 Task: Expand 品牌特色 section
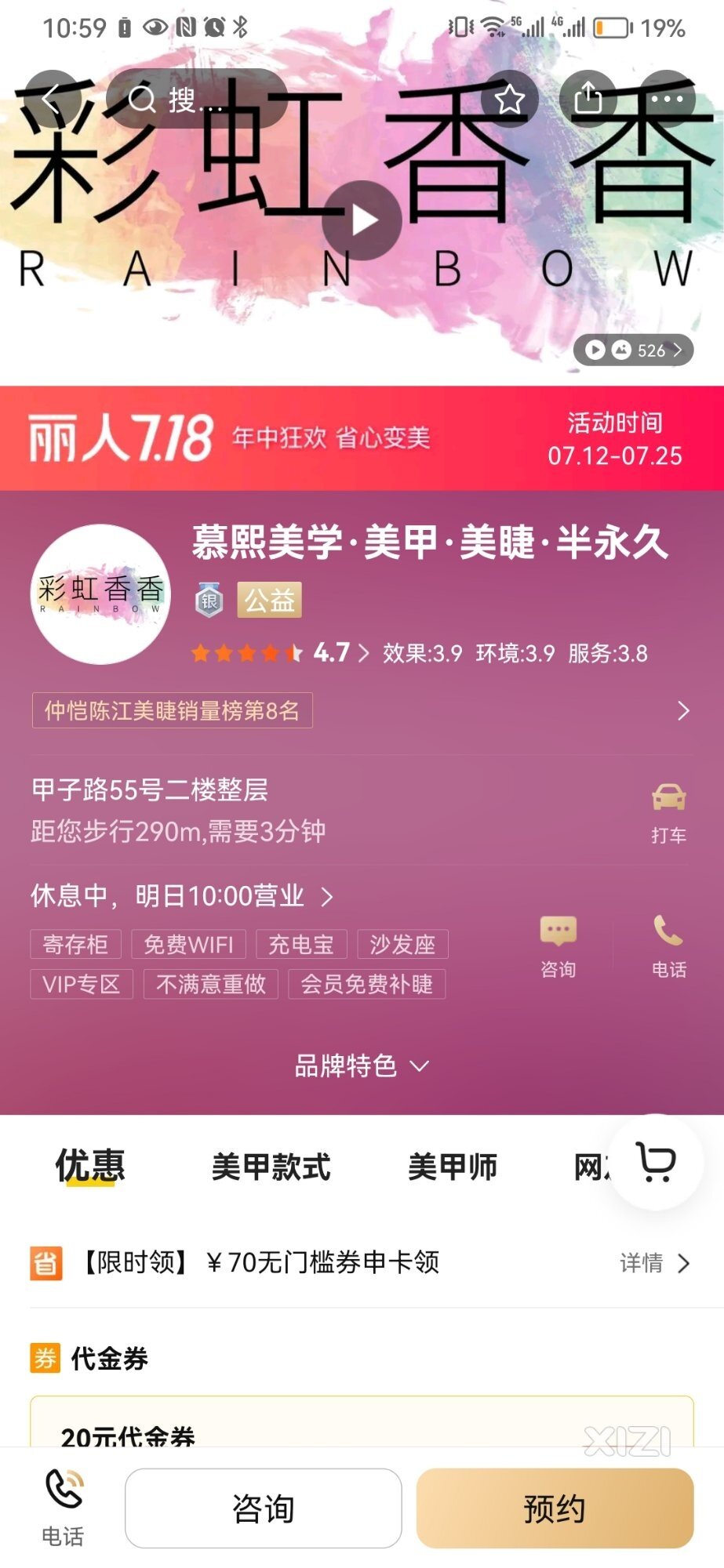coord(362,1065)
